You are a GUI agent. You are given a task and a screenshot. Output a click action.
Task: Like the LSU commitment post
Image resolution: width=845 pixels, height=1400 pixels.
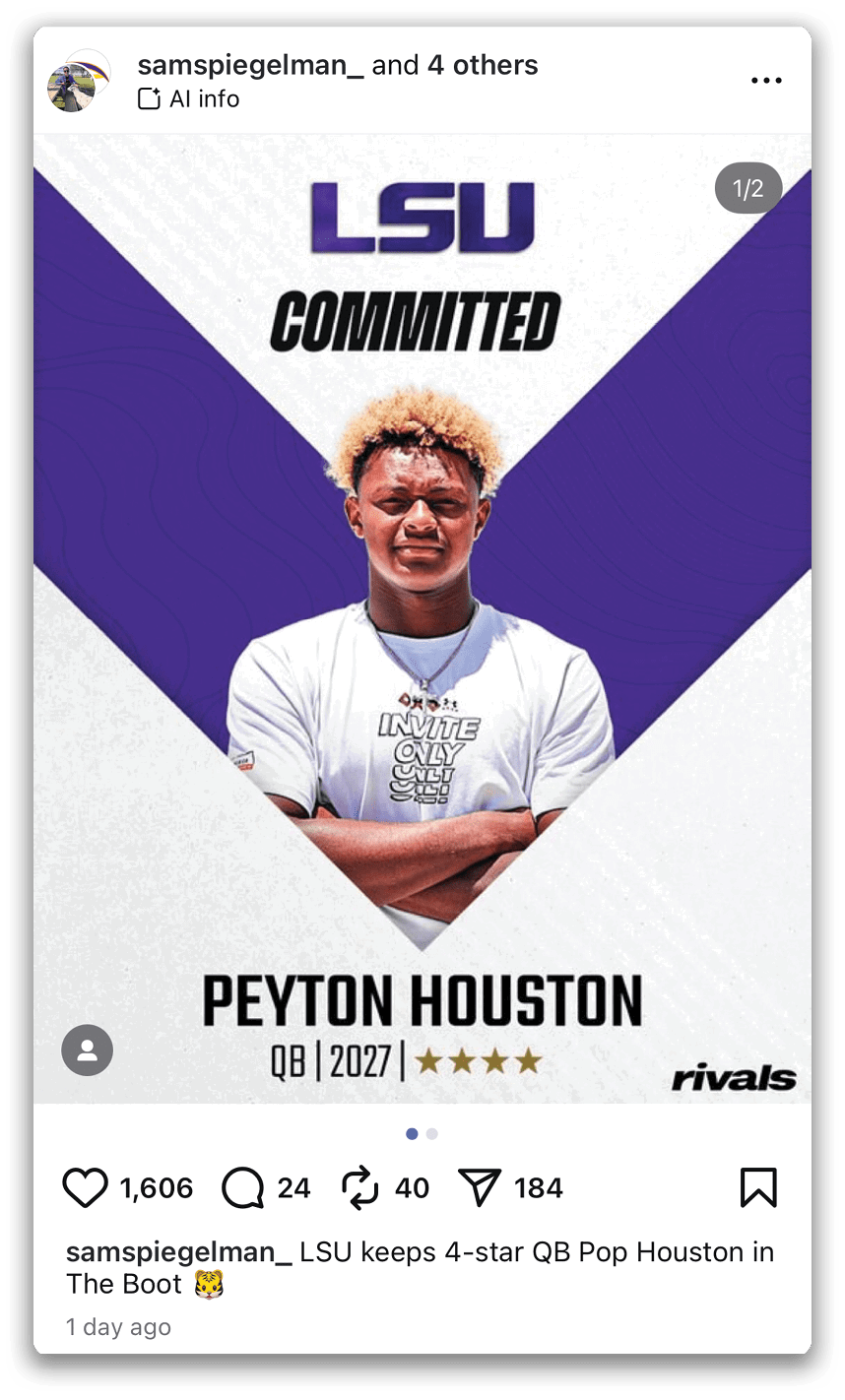(86, 1188)
